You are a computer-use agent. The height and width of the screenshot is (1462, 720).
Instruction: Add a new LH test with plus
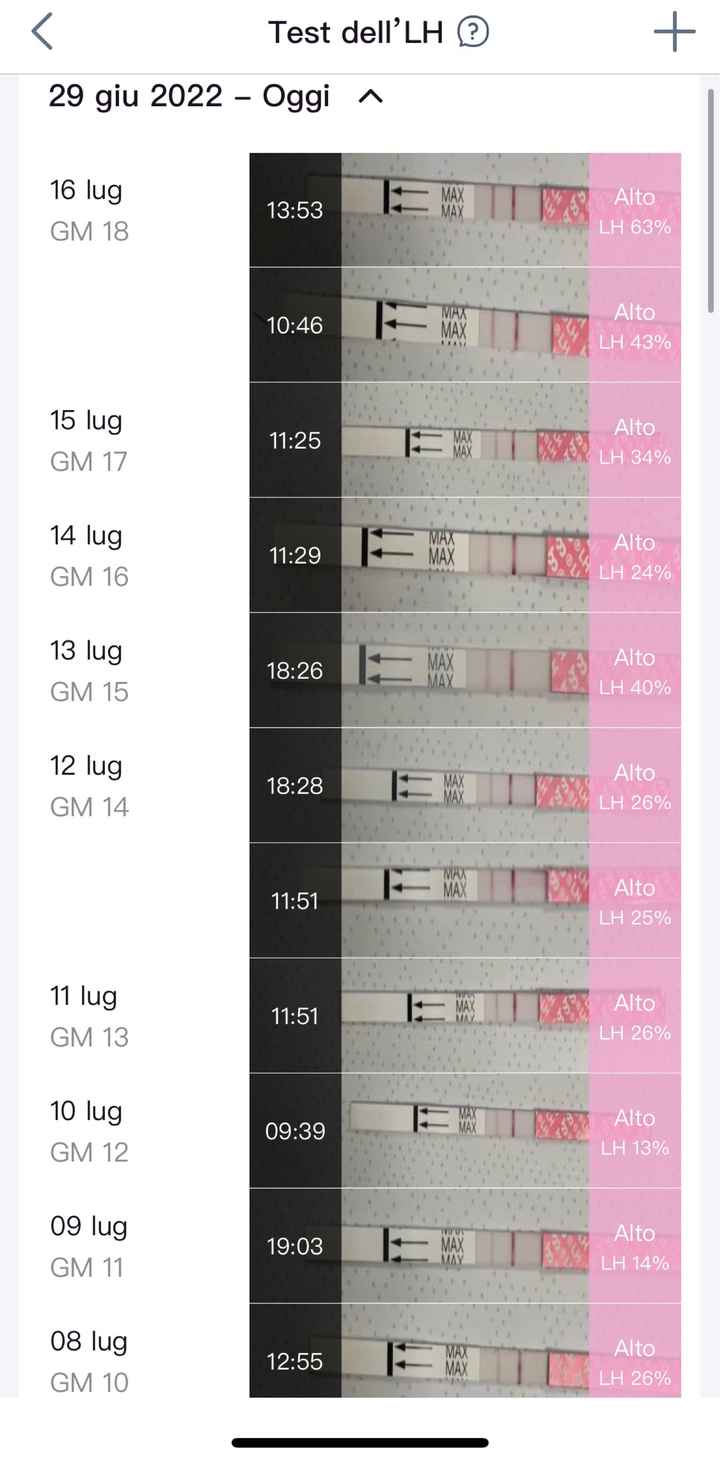tap(674, 33)
